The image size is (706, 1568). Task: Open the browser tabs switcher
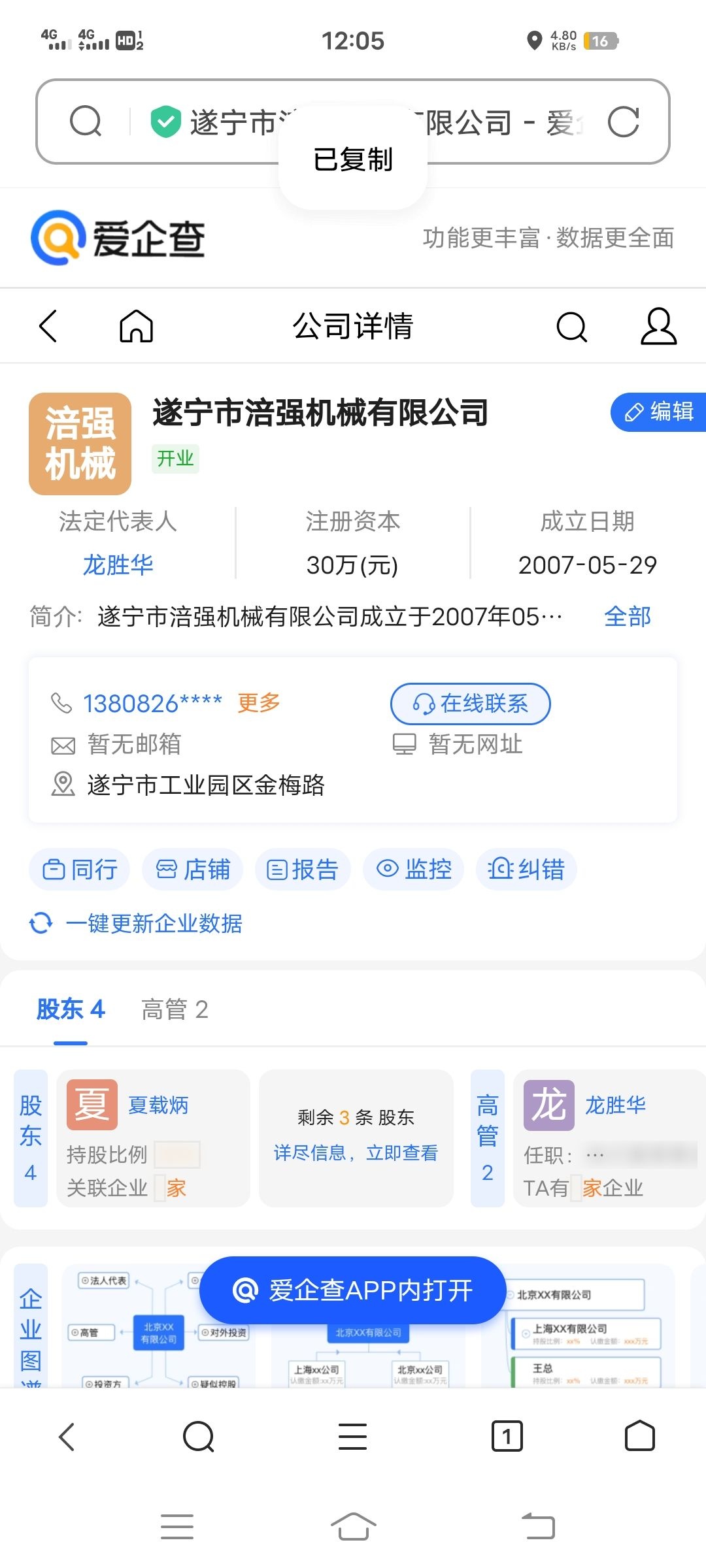click(507, 1437)
